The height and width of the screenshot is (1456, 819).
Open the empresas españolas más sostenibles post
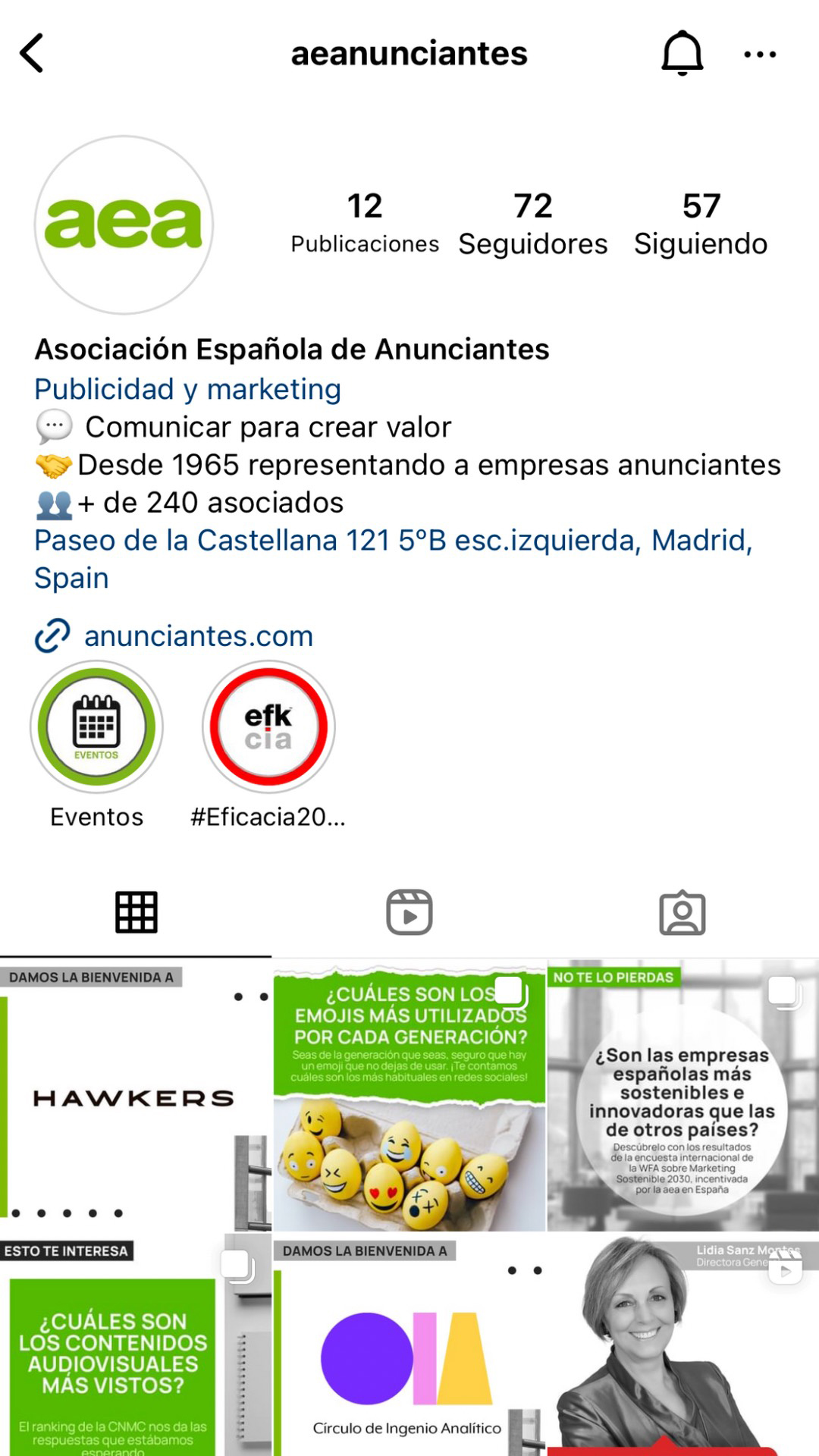[x=682, y=1094]
